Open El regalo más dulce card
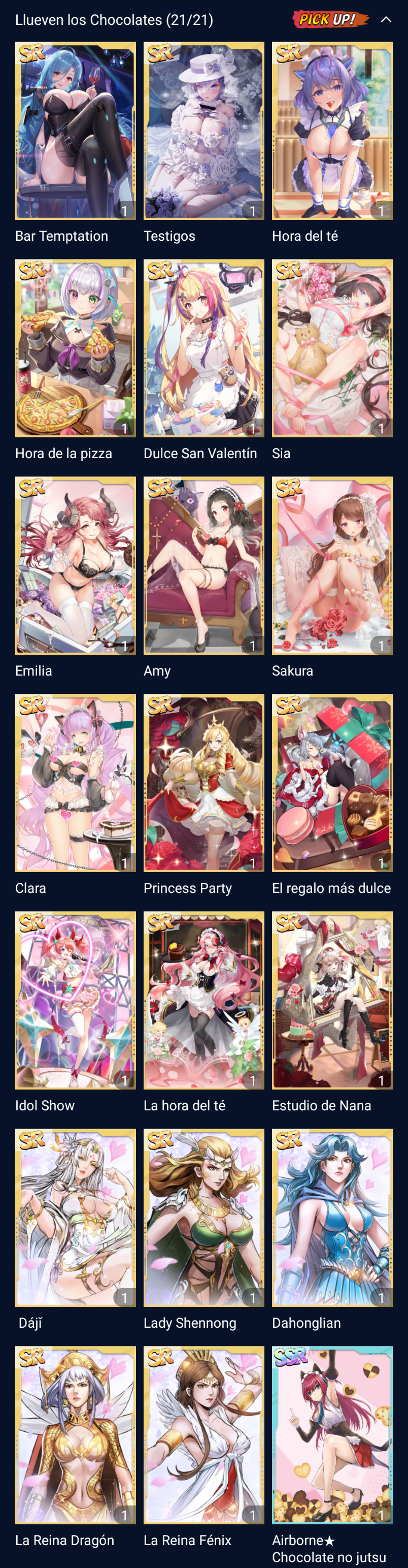The height and width of the screenshot is (1568, 408). tap(332, 782)
